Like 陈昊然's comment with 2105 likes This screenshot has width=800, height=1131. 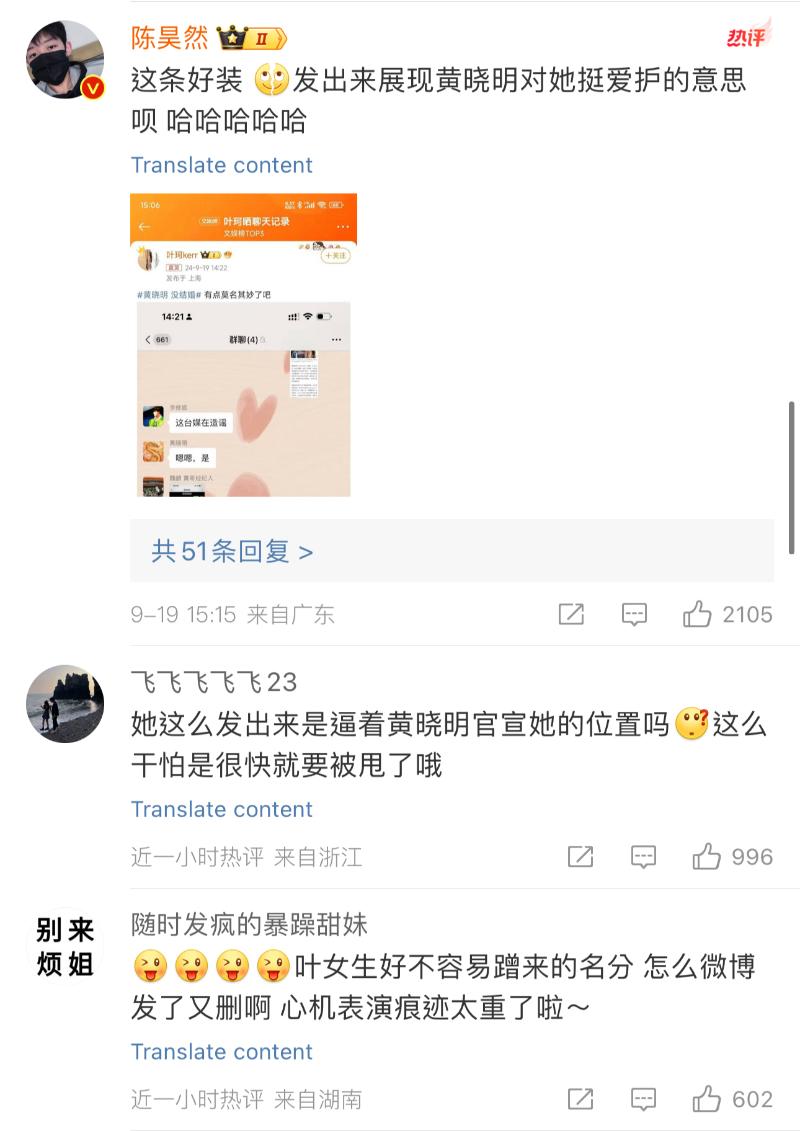(x=698, y=614)
